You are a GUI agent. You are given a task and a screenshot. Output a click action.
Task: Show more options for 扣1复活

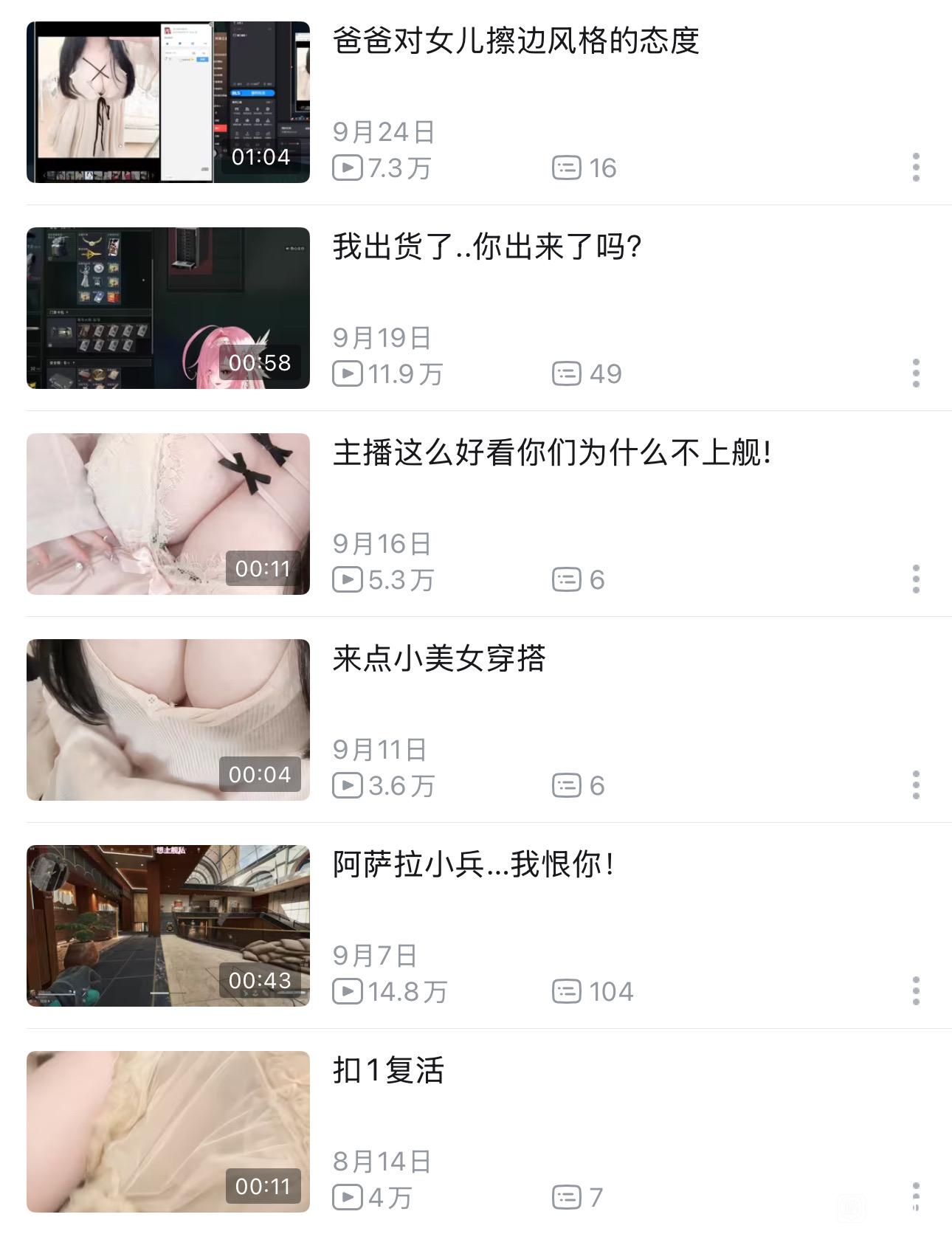pos(916,1196)
